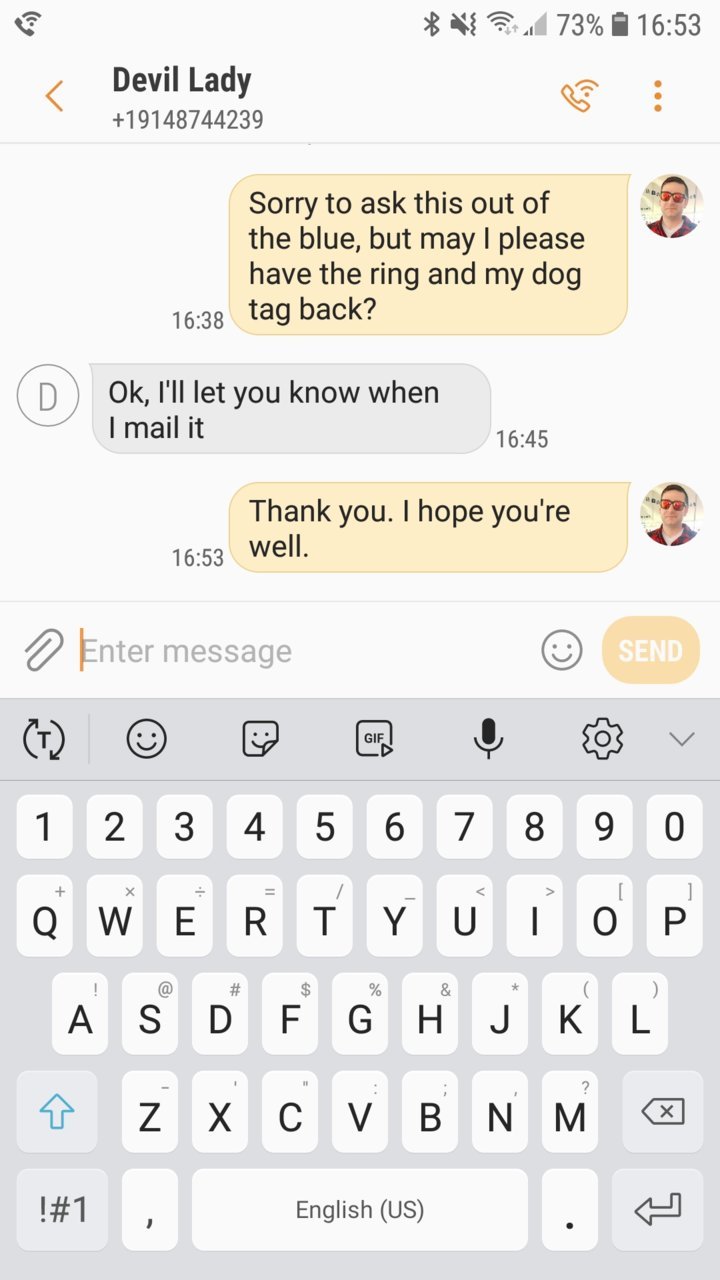720x1280 pixels.
Task: Open keyboard settings gear
Action: (x=602, y=740)
